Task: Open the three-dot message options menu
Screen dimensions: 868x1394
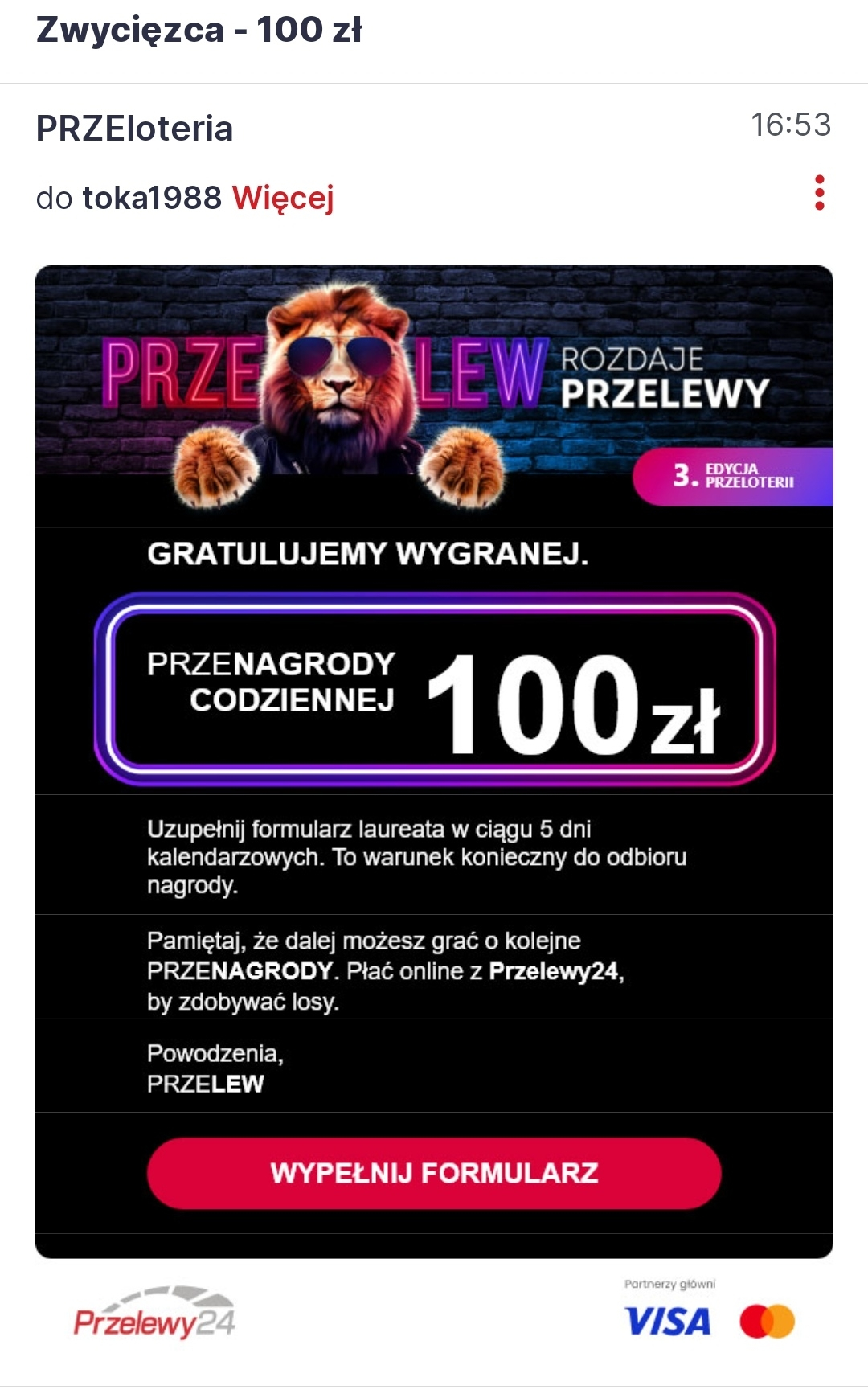Action: click(819, 193)
